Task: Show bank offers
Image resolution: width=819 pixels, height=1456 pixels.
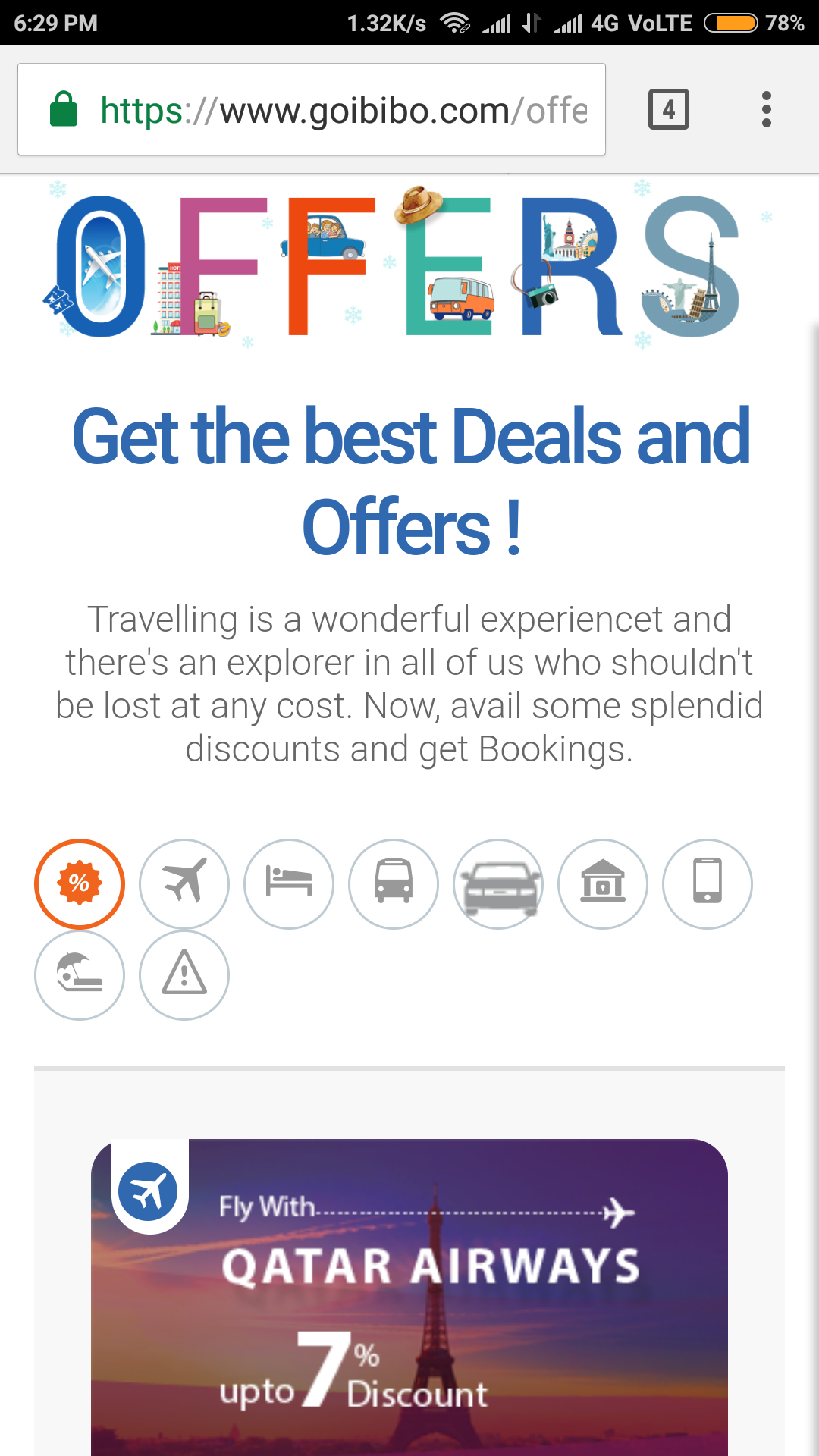Action: pos(603,883)
